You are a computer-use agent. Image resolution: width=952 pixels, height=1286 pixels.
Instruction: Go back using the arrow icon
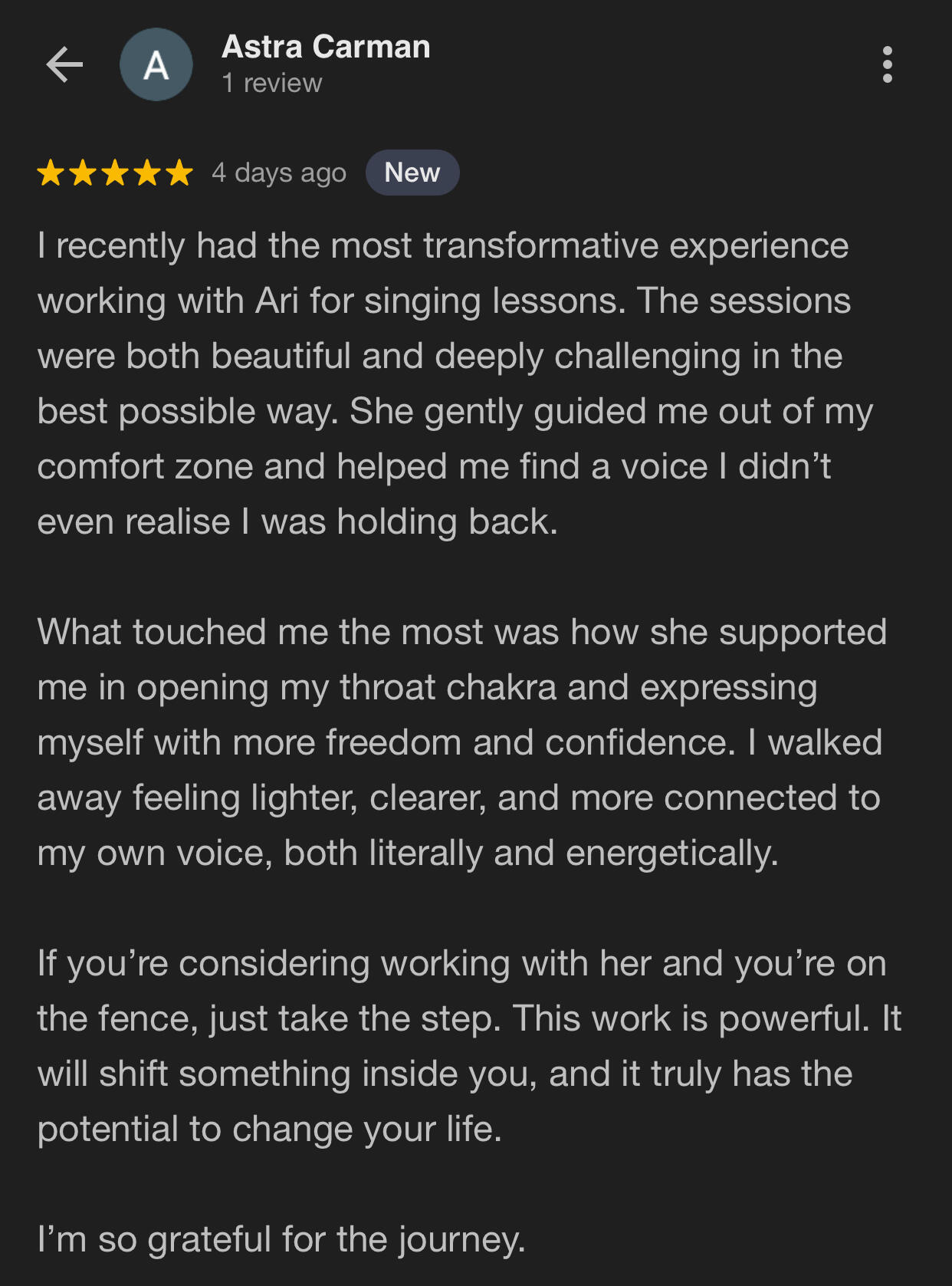[x=64, y=64]
